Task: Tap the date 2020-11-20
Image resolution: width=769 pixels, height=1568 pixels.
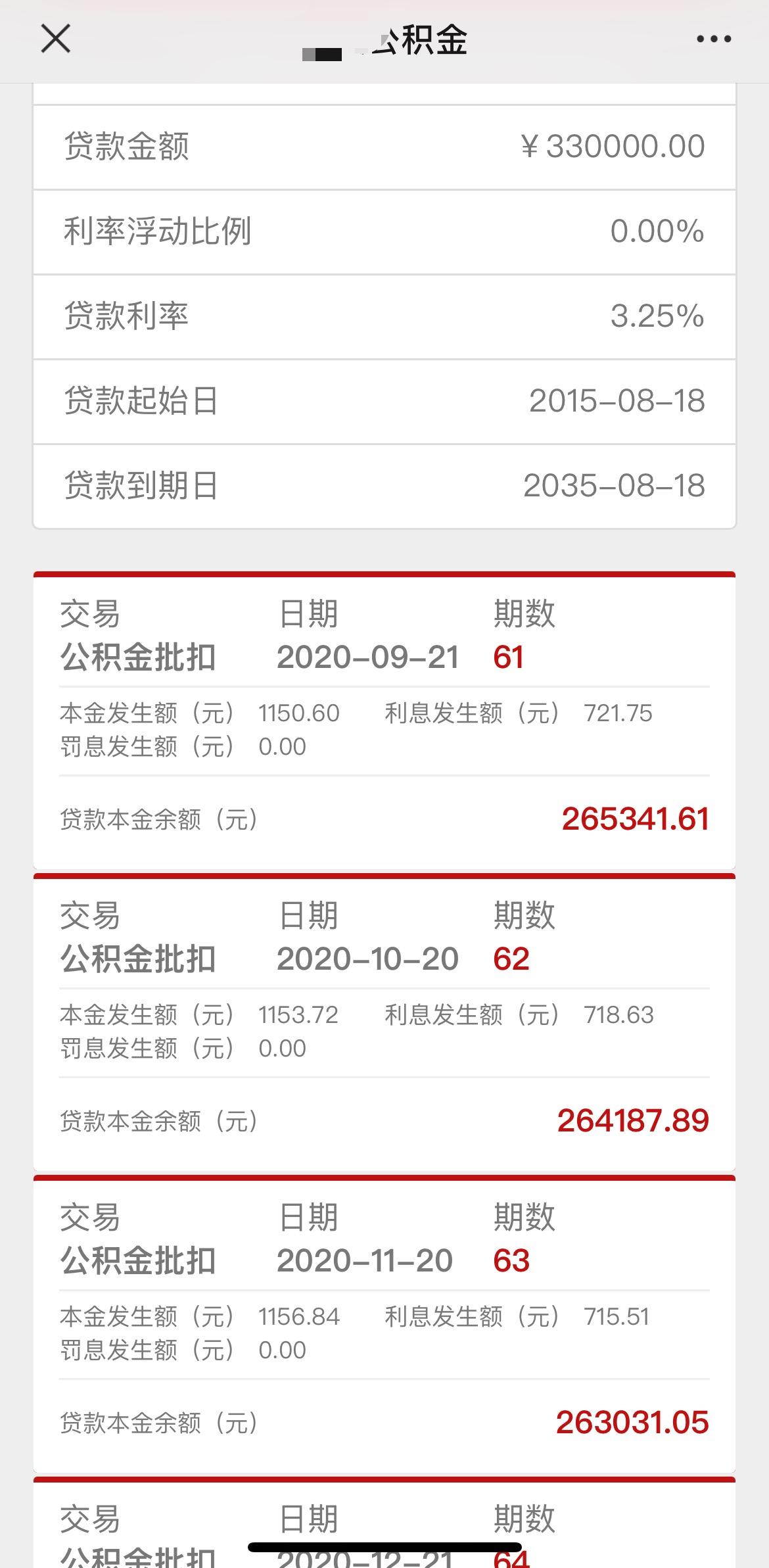Action: [x=367, y=1261]
